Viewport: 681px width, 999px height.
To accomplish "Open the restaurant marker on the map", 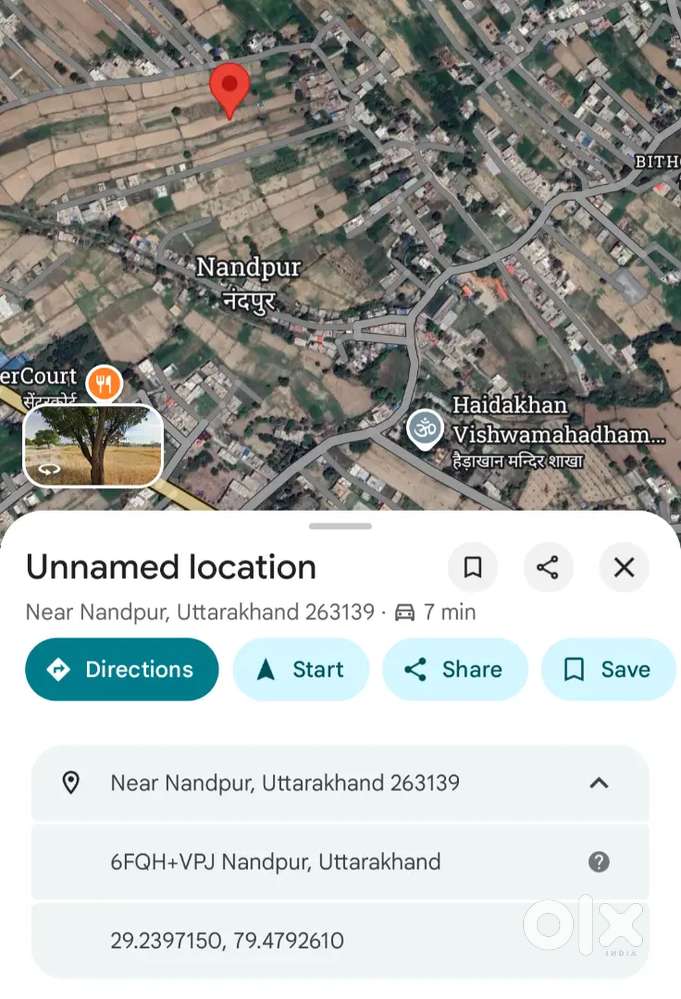I will 104,384.
